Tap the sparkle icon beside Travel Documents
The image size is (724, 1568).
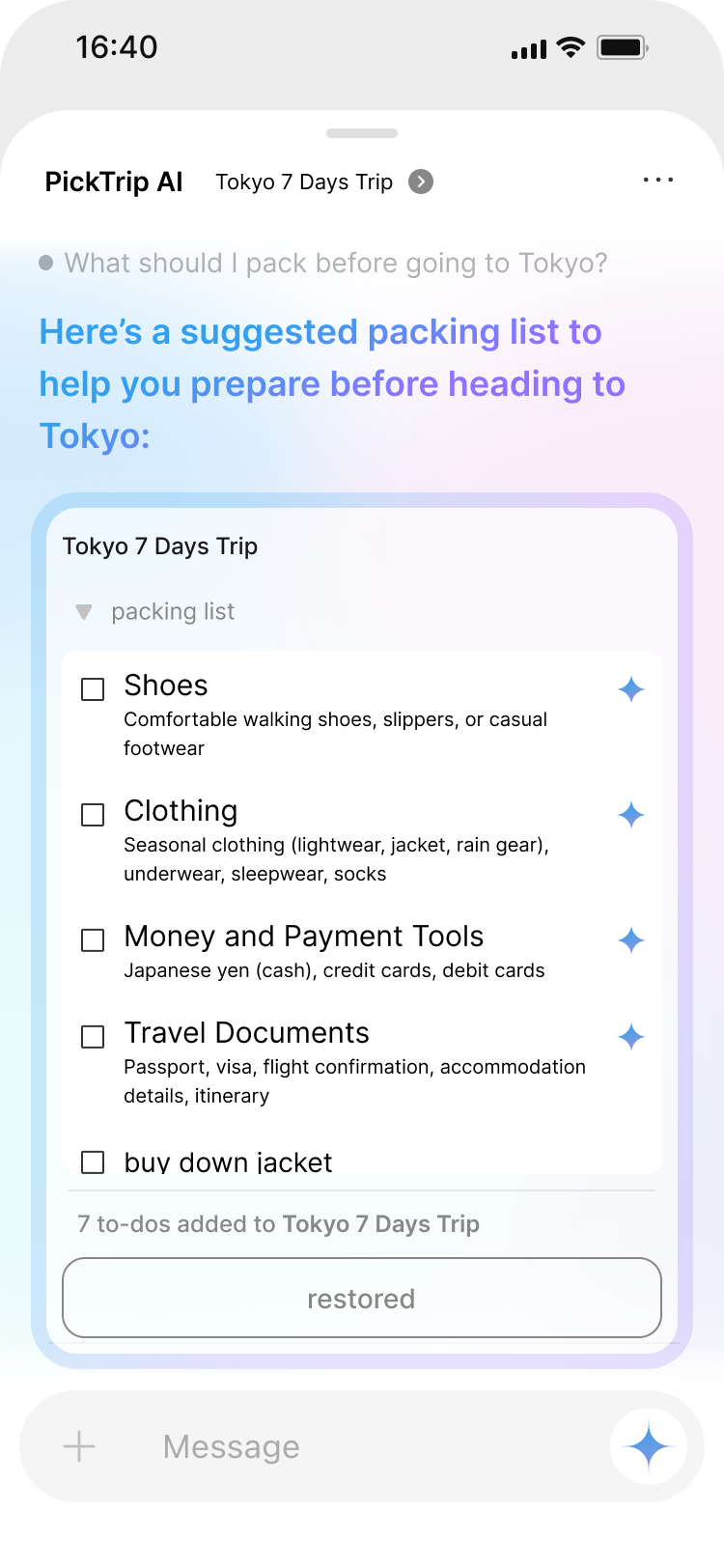click(x=631, y=1037)
